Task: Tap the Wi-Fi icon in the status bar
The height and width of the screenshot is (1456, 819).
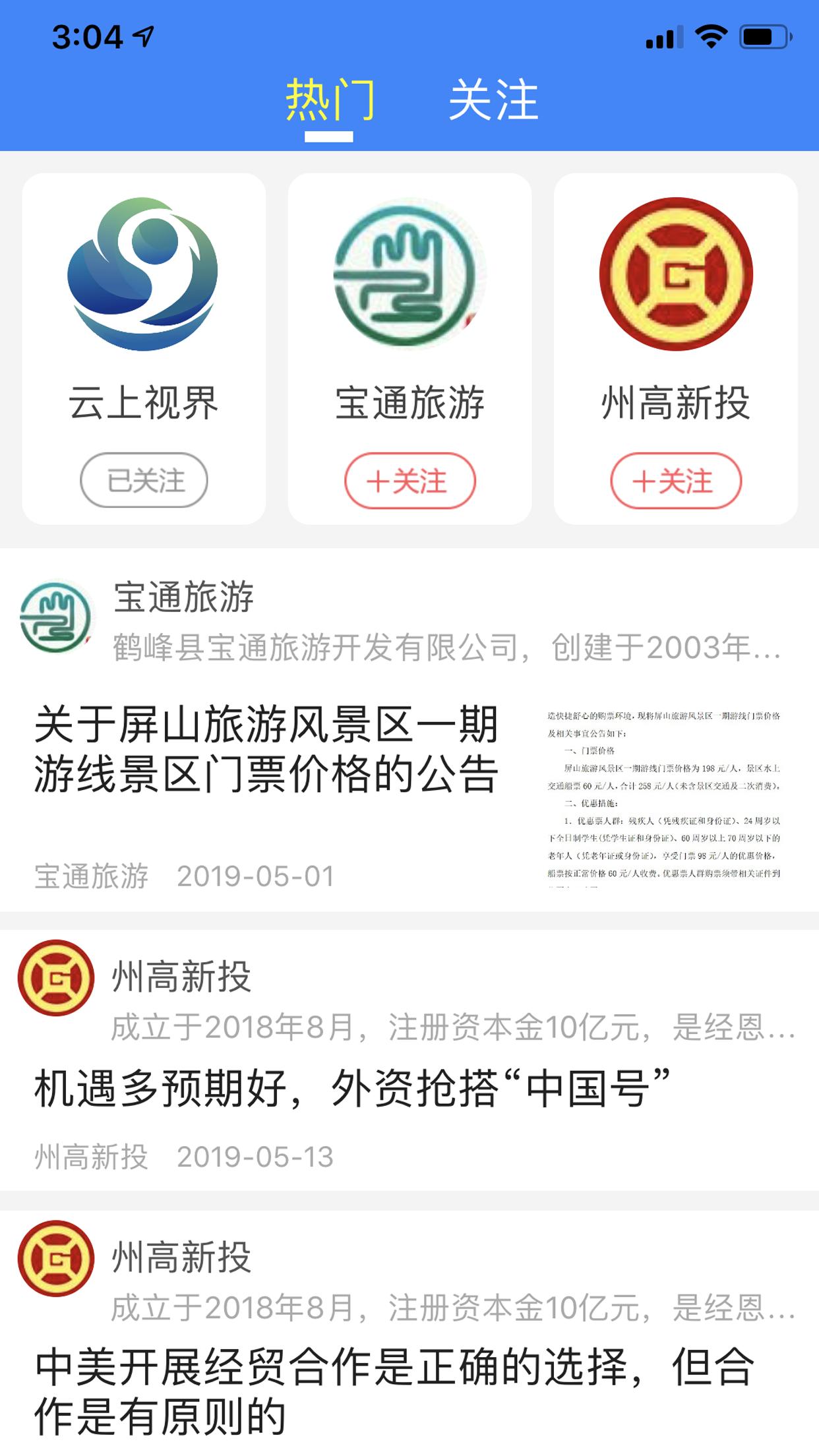Action: point(710,38)
